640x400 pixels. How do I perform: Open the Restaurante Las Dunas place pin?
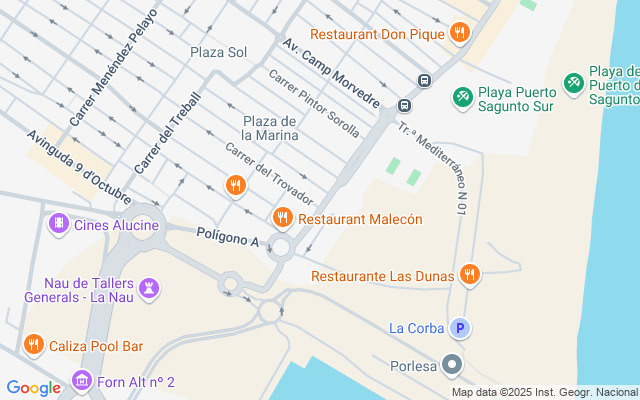[469, 274]
